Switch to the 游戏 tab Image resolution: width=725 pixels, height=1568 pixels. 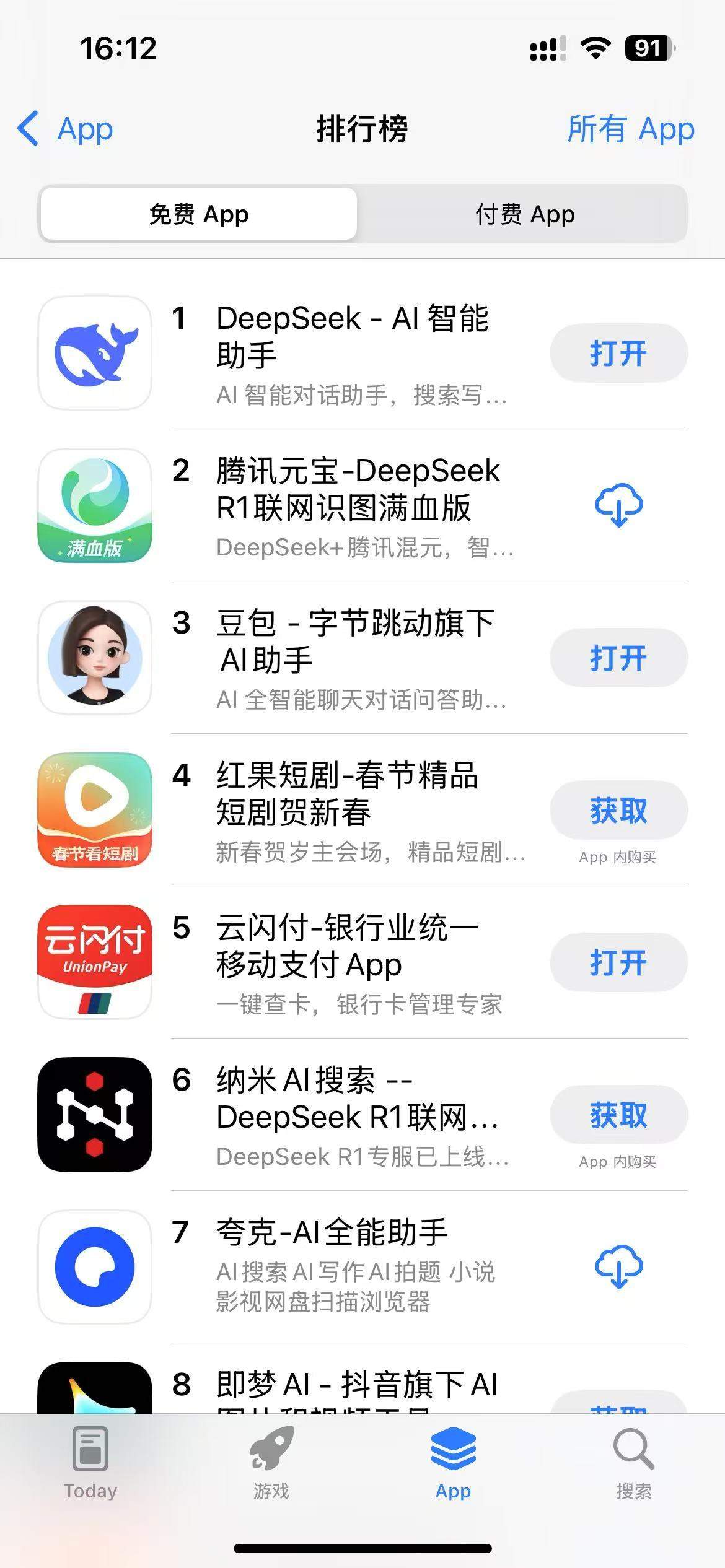tap(271, 1463)
